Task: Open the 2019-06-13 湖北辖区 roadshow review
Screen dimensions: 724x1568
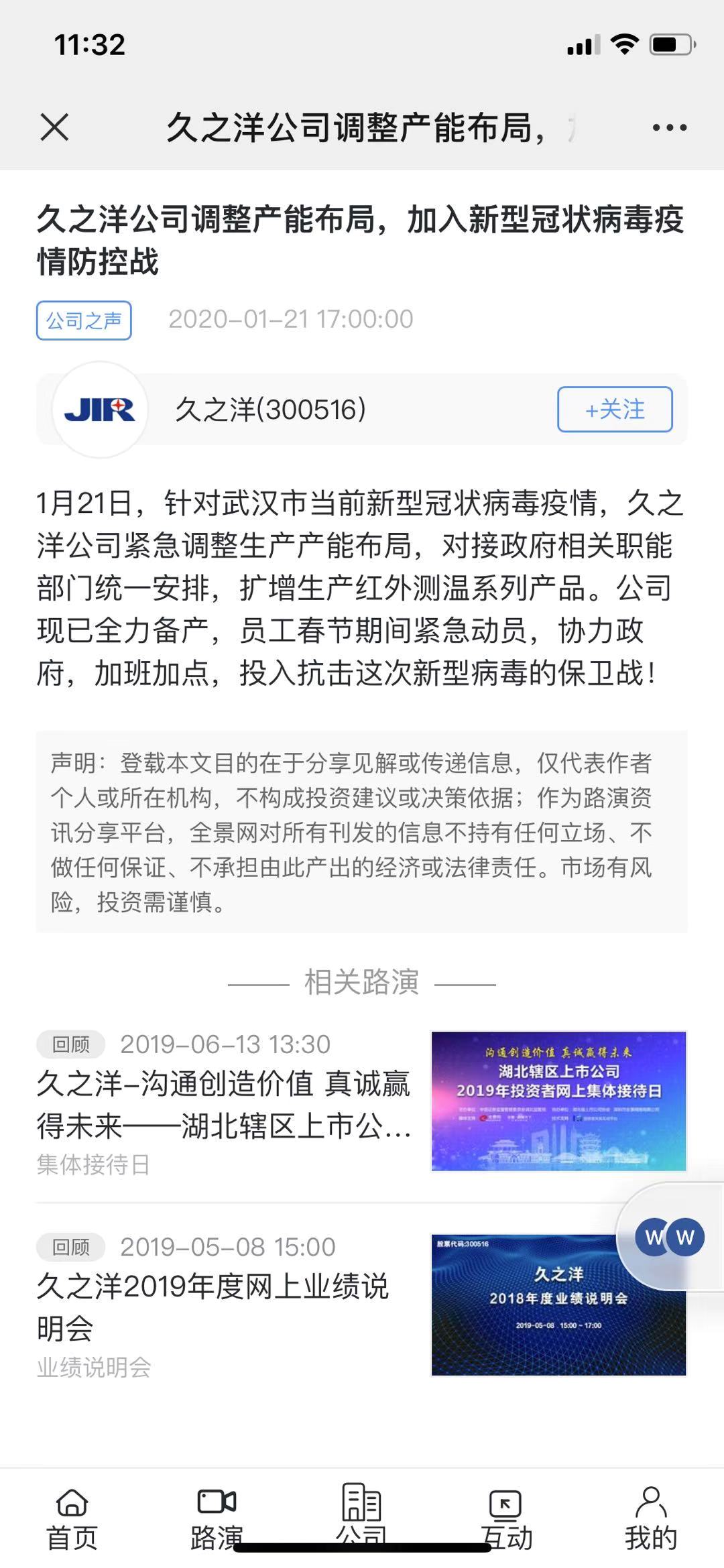Action: pos(362,1102)
